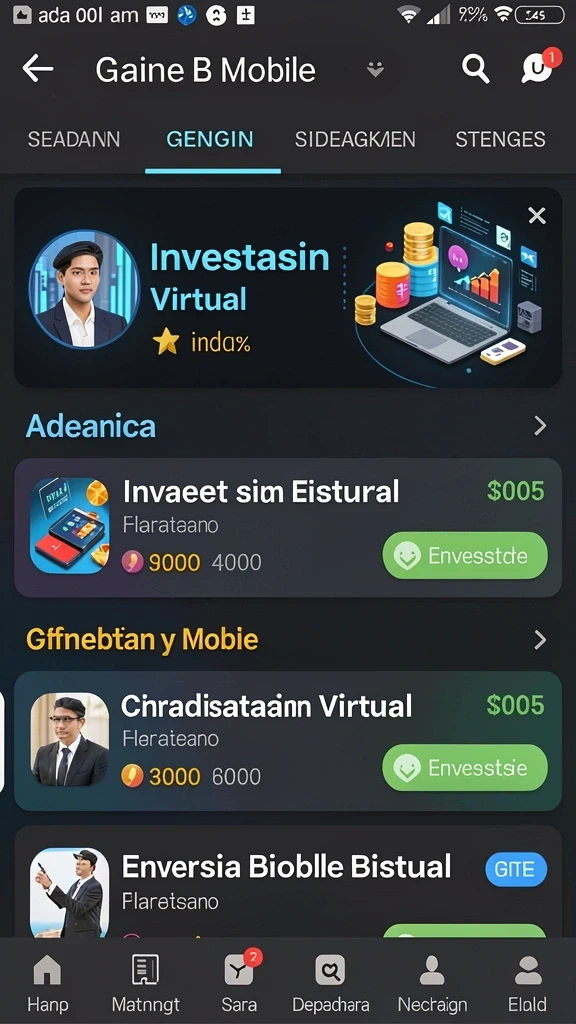Open the chat notifications icon
576x1024 pixels.
[x=539, y=67]
